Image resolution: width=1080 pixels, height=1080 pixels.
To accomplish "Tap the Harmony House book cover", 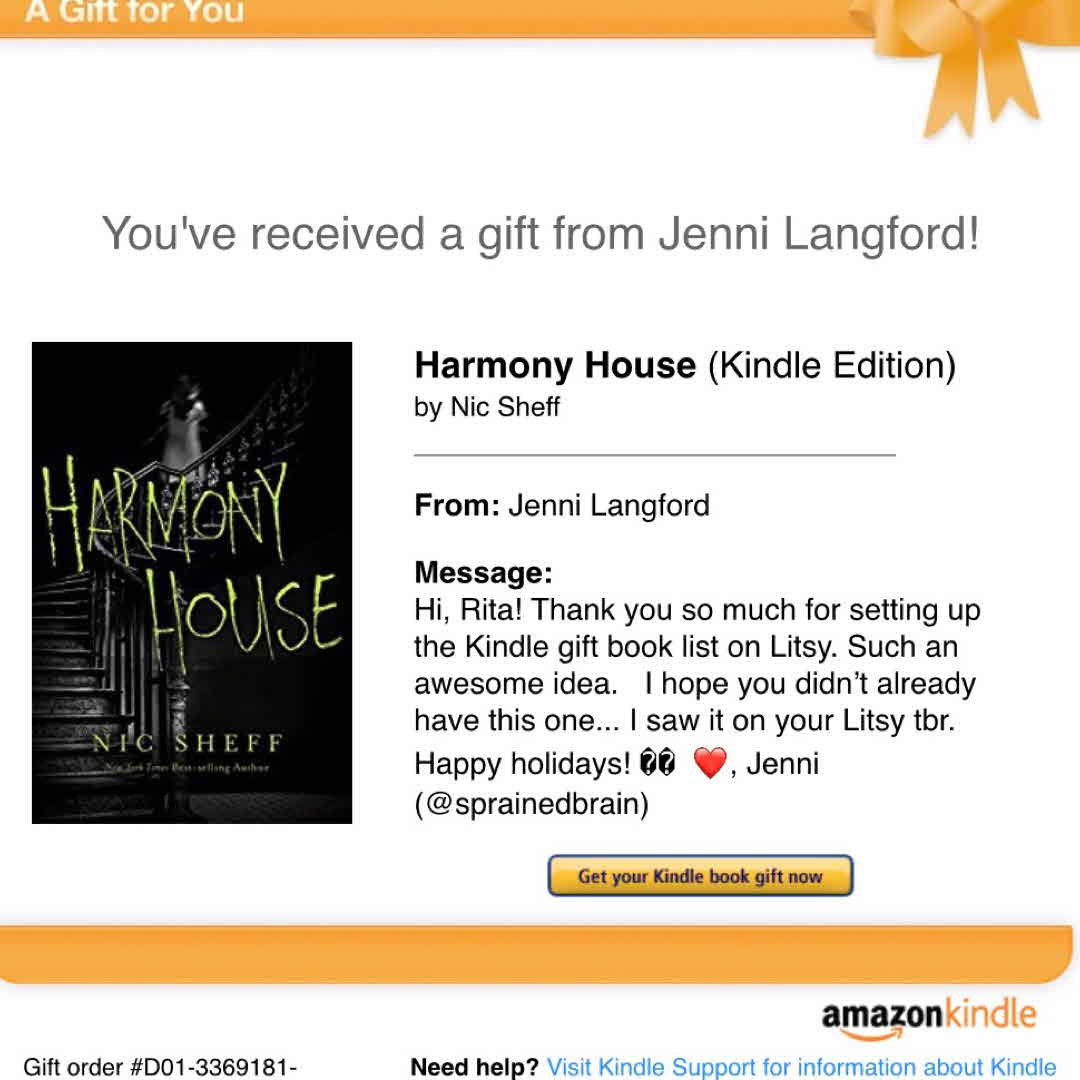I will 192,583.
